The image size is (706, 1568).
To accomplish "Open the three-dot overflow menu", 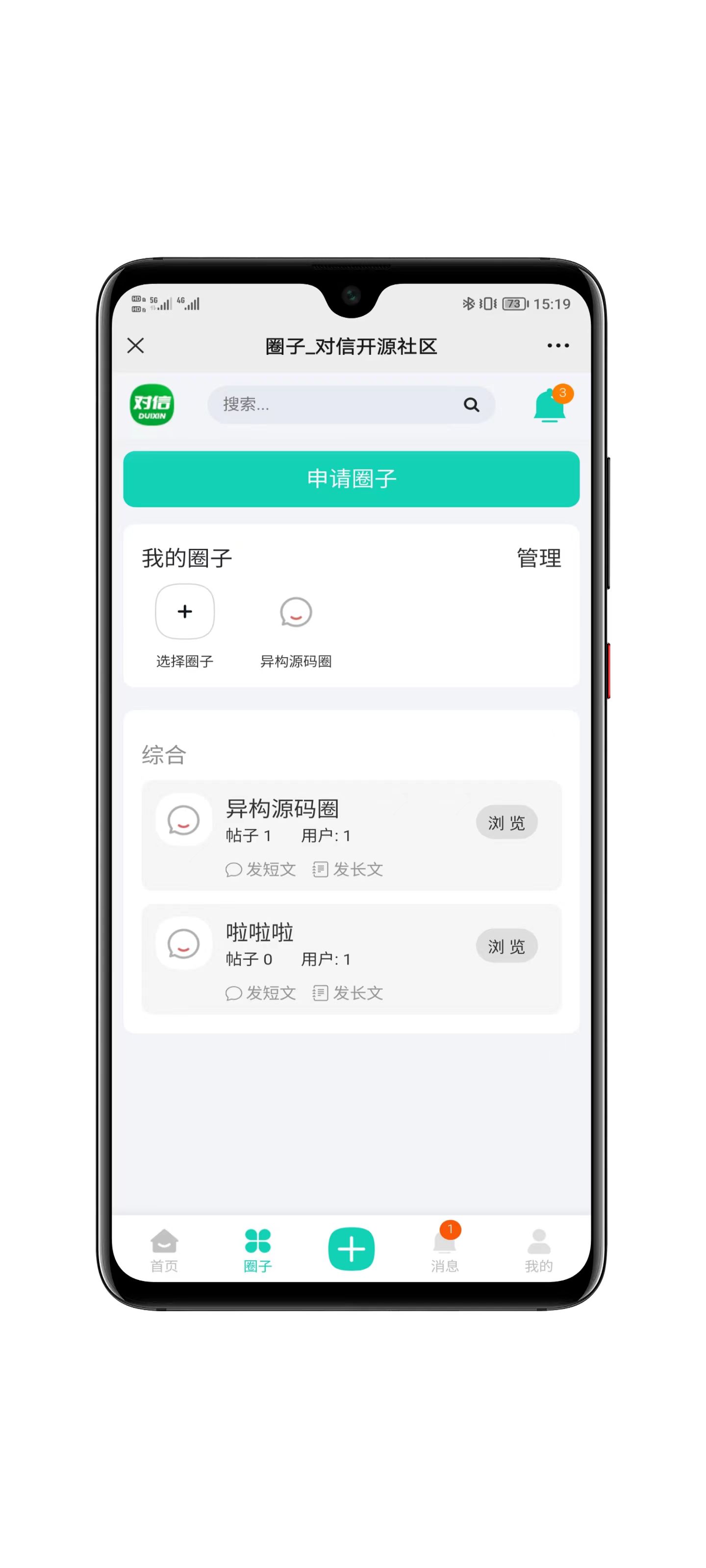I will coord(557,346).
